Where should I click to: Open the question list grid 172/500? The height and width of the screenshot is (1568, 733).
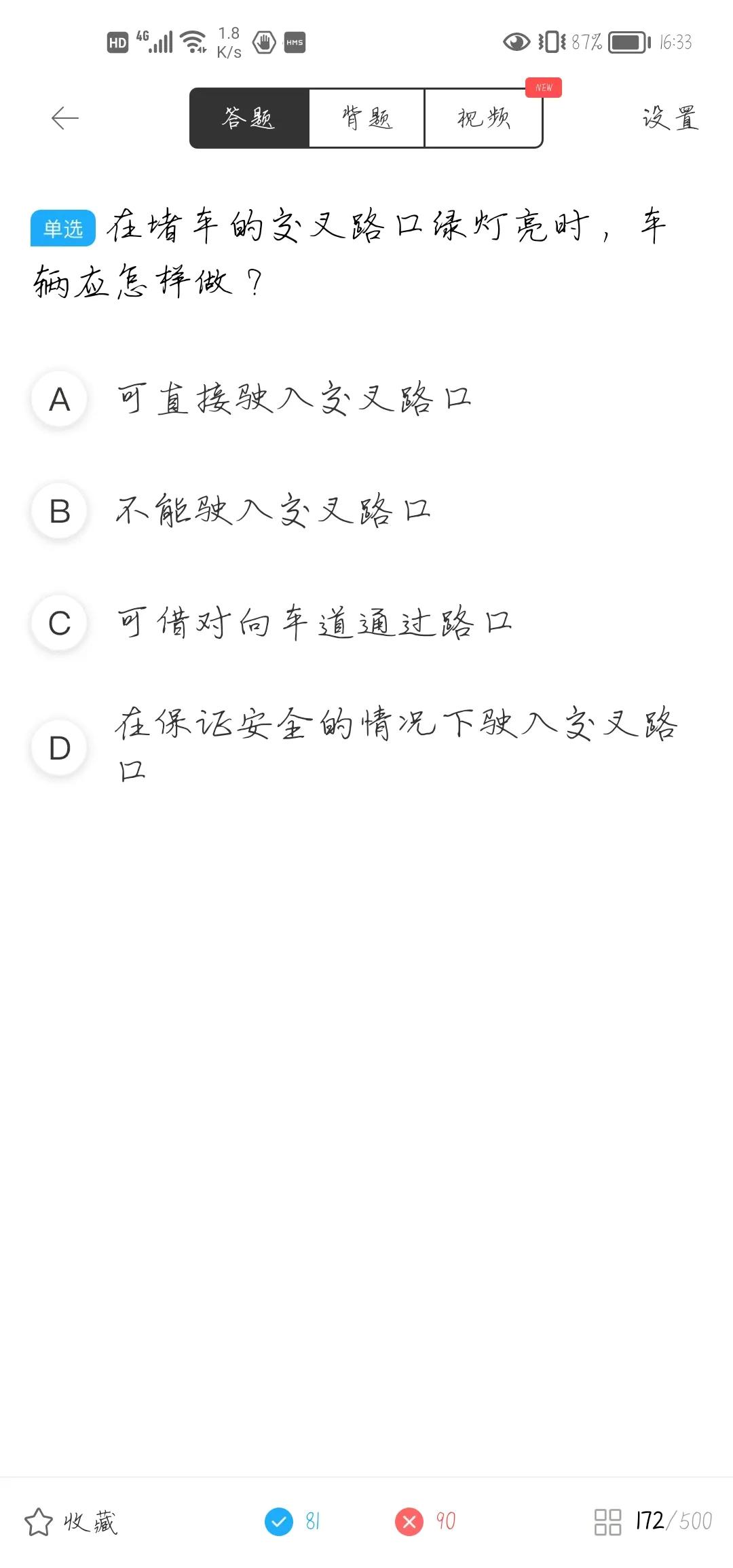pos(653,1521)
